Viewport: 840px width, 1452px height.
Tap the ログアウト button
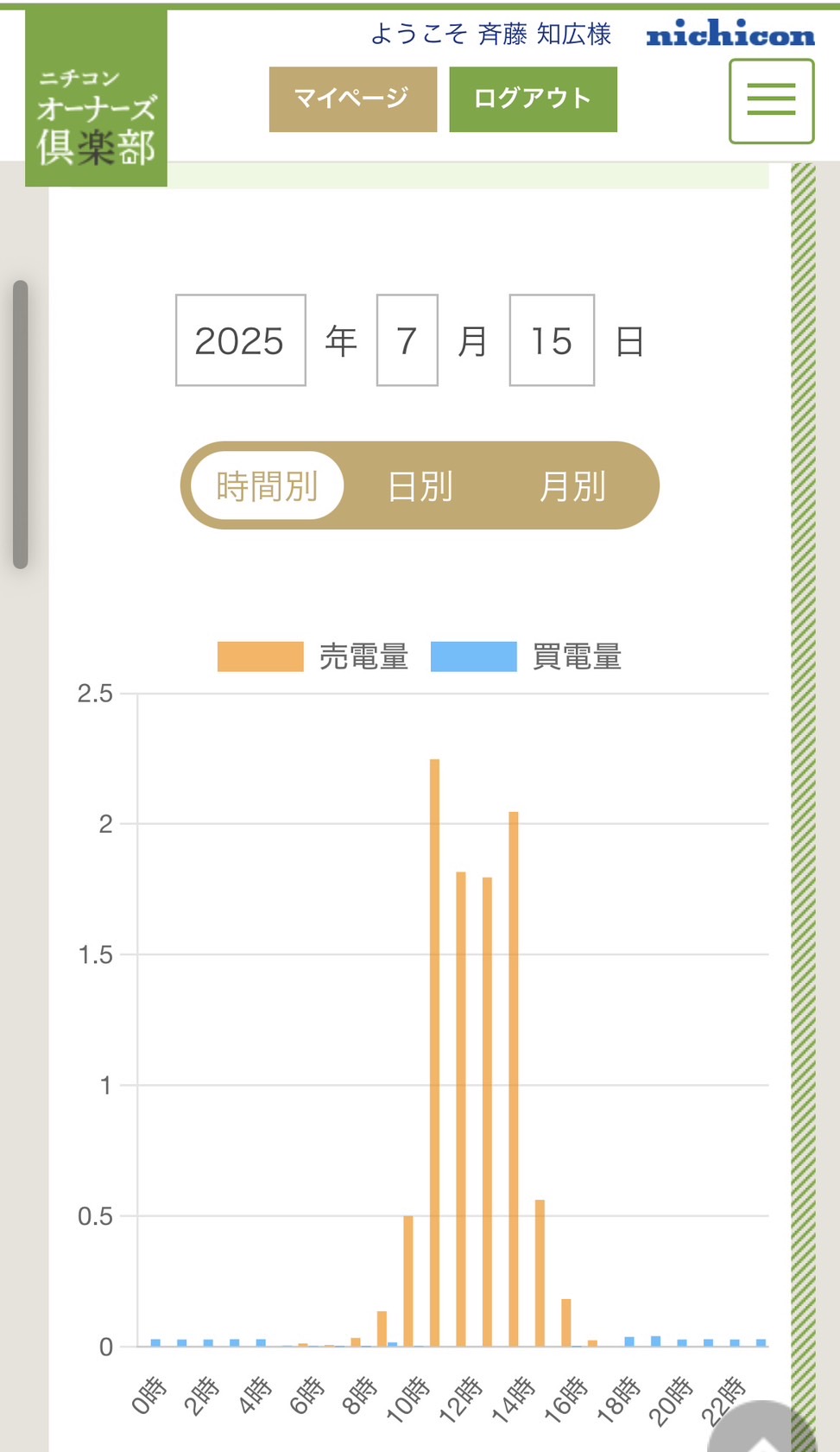(534, 99)
